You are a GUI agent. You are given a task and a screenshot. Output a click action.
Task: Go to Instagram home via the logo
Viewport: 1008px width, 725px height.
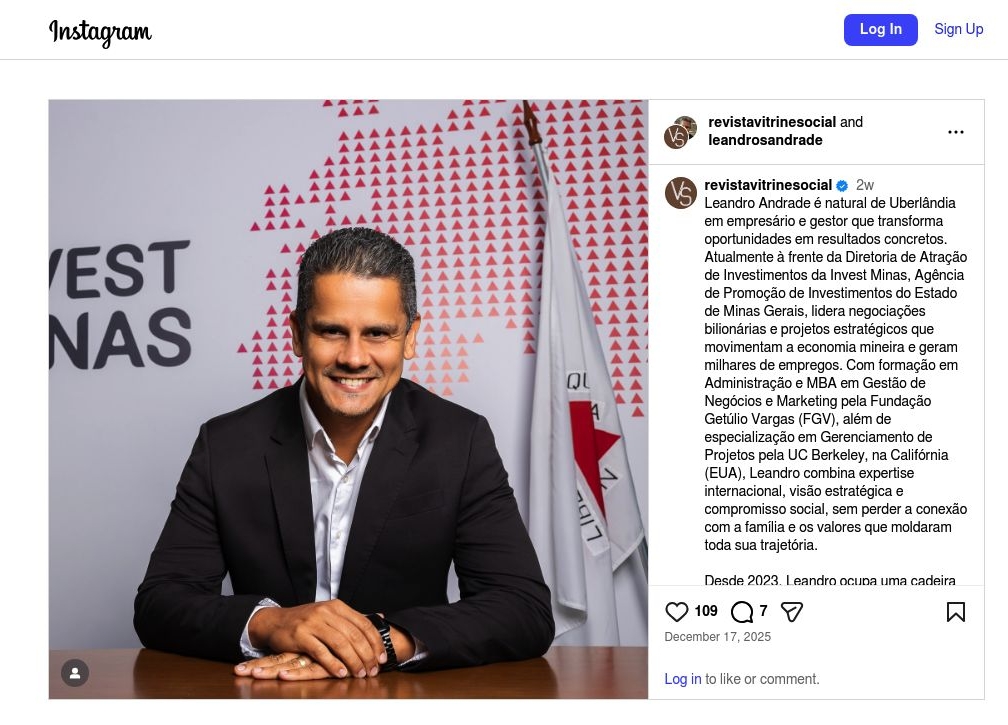(100, 33)
